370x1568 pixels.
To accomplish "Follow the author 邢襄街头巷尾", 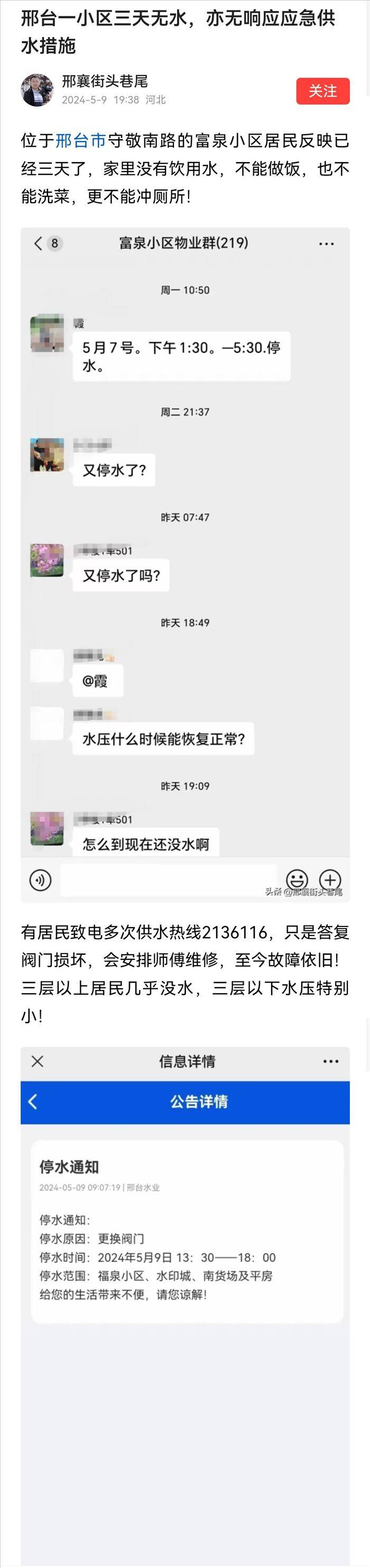I will tap(322, 91).
